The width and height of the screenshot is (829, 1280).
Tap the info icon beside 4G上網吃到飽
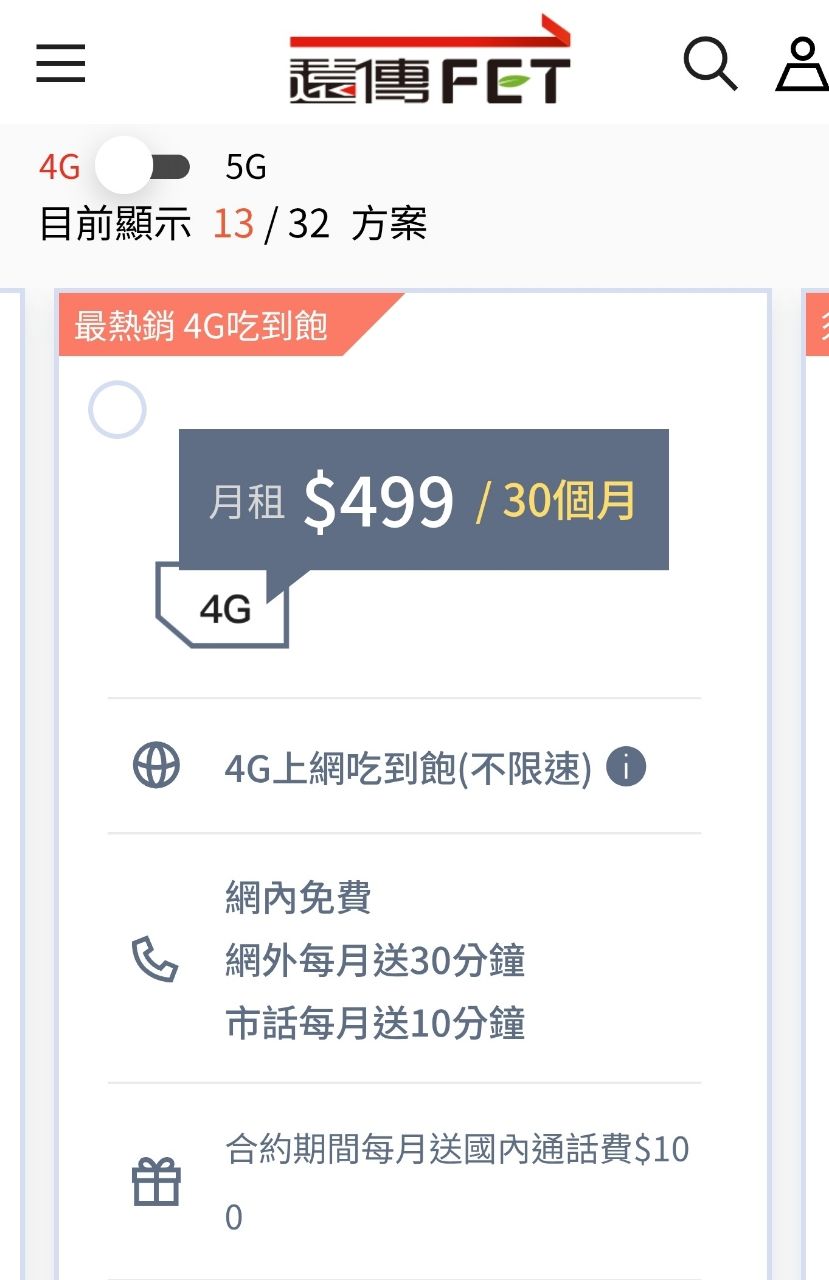(626, 768)
